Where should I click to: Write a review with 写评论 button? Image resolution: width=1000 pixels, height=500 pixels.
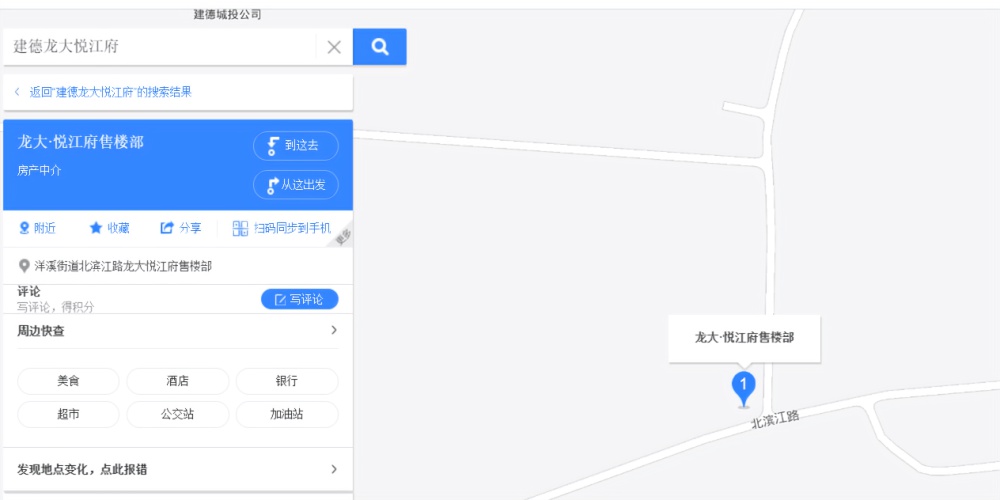(299, 299)
